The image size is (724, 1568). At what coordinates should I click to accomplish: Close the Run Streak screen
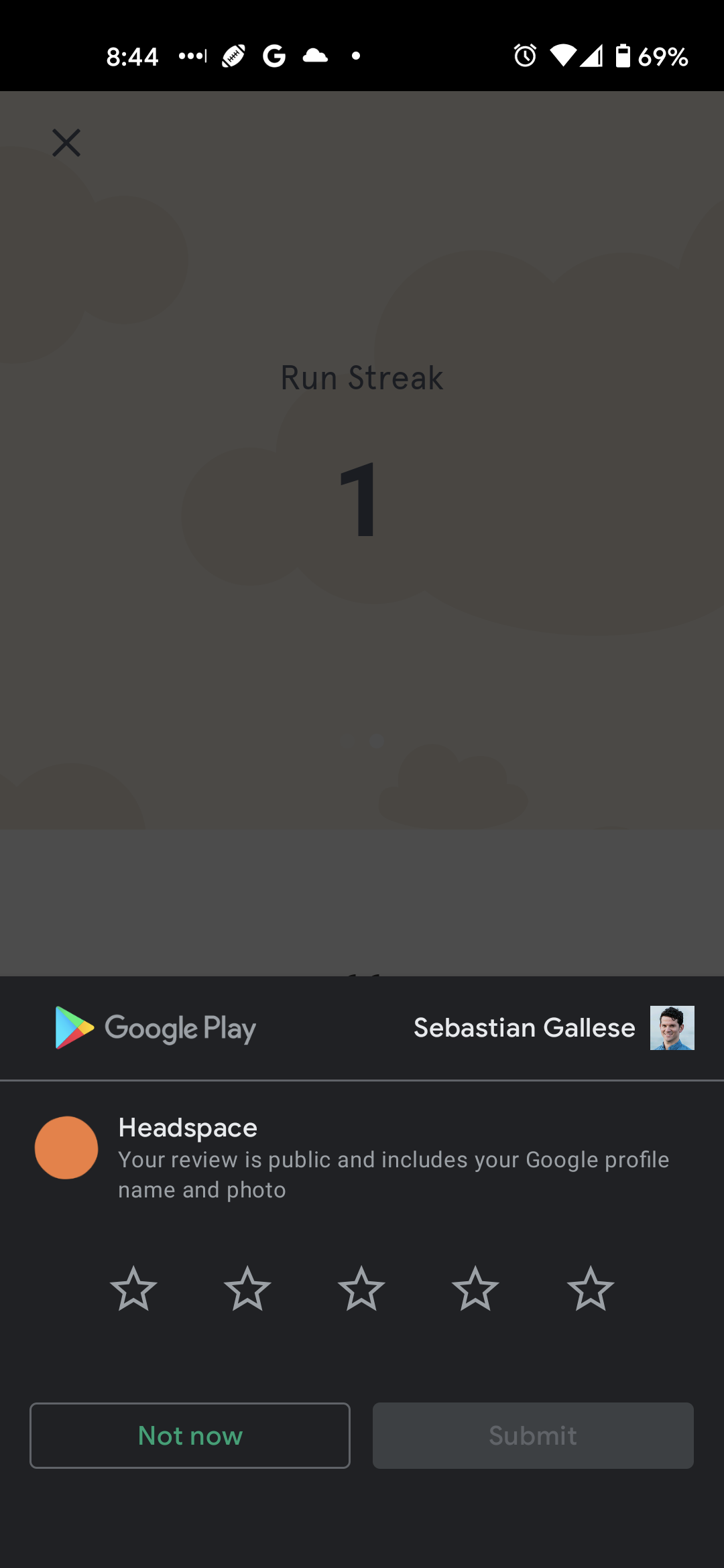66,143
